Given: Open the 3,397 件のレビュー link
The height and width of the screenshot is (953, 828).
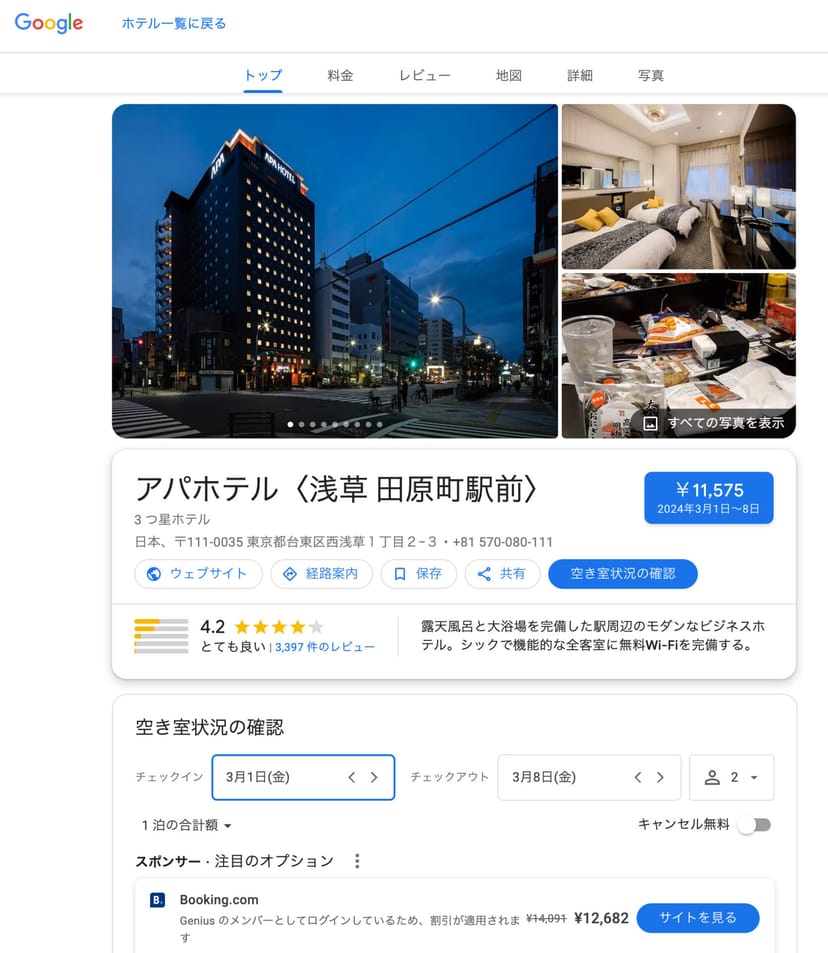Looking at the screenshot, I should [x=324, y=647].
